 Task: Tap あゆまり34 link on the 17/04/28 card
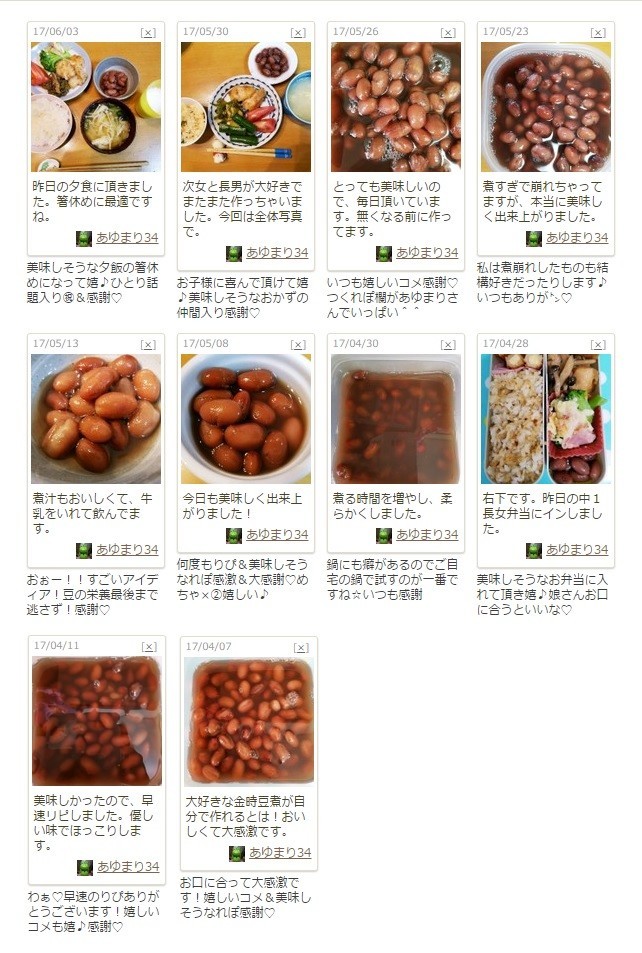click(577, 550)
